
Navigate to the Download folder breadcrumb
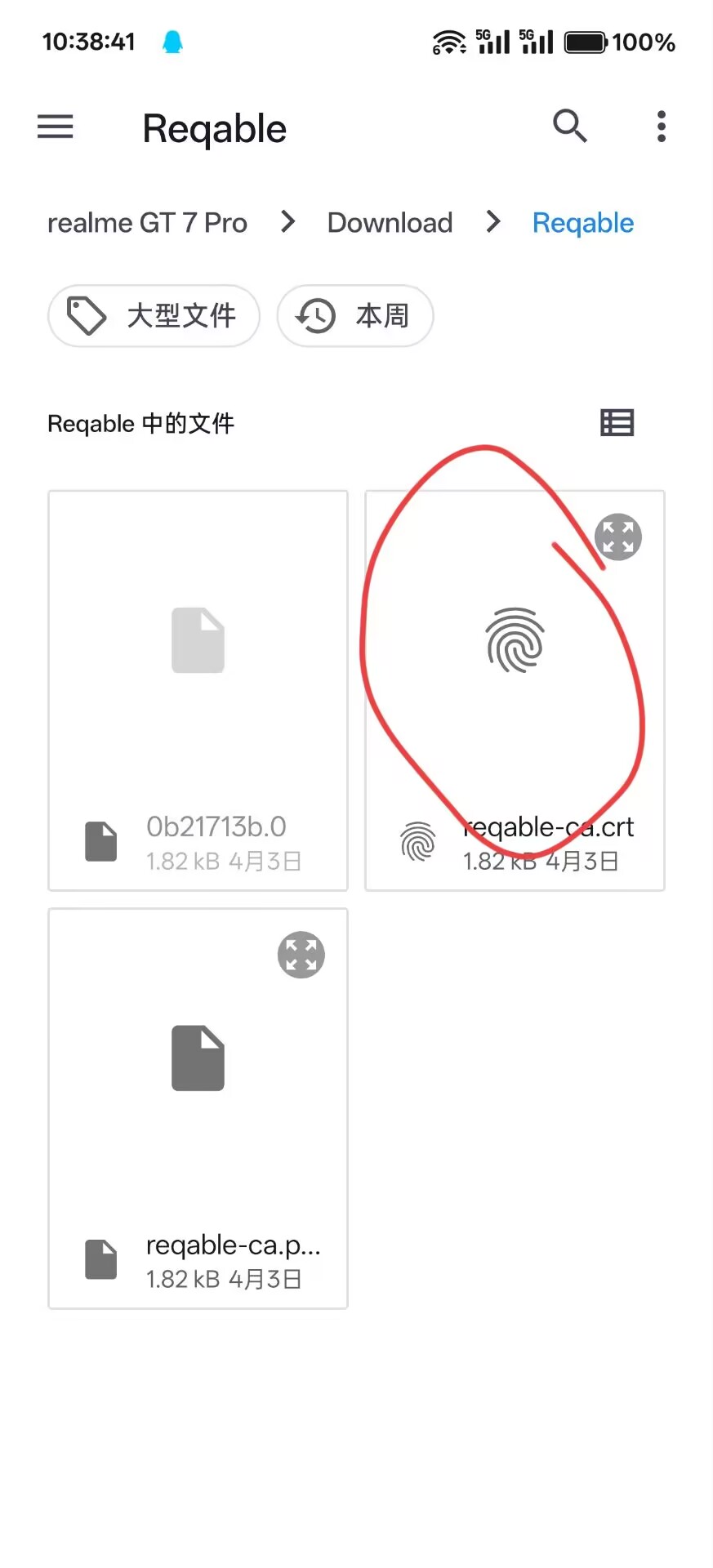click(x=390, y=223)
